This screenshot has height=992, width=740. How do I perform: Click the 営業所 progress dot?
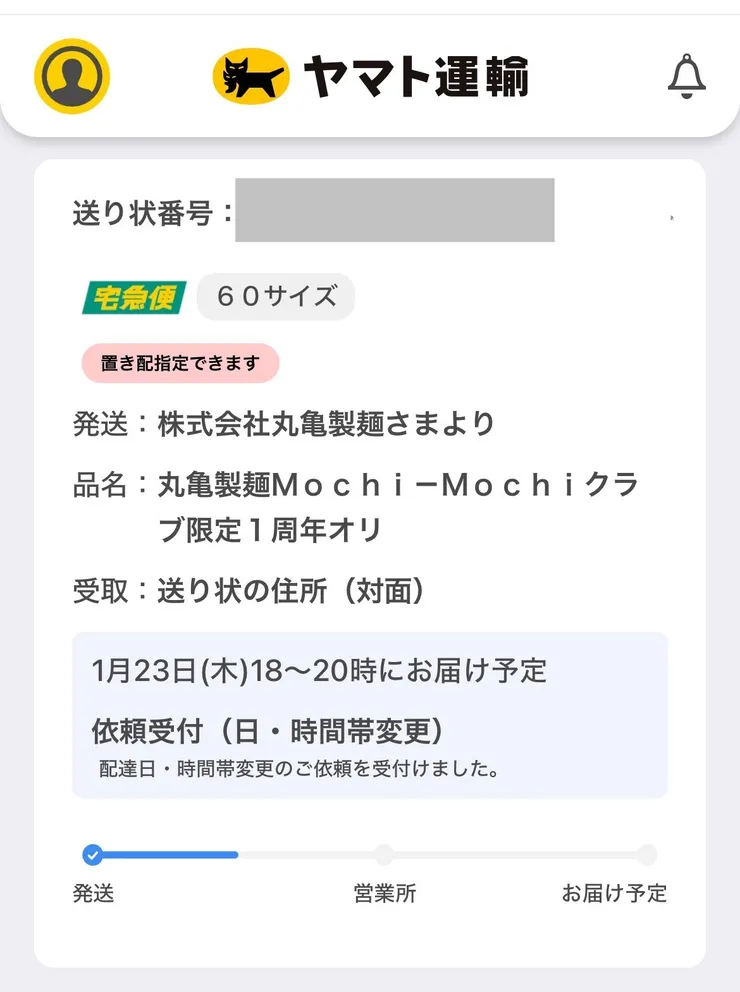tap(385, 854)
